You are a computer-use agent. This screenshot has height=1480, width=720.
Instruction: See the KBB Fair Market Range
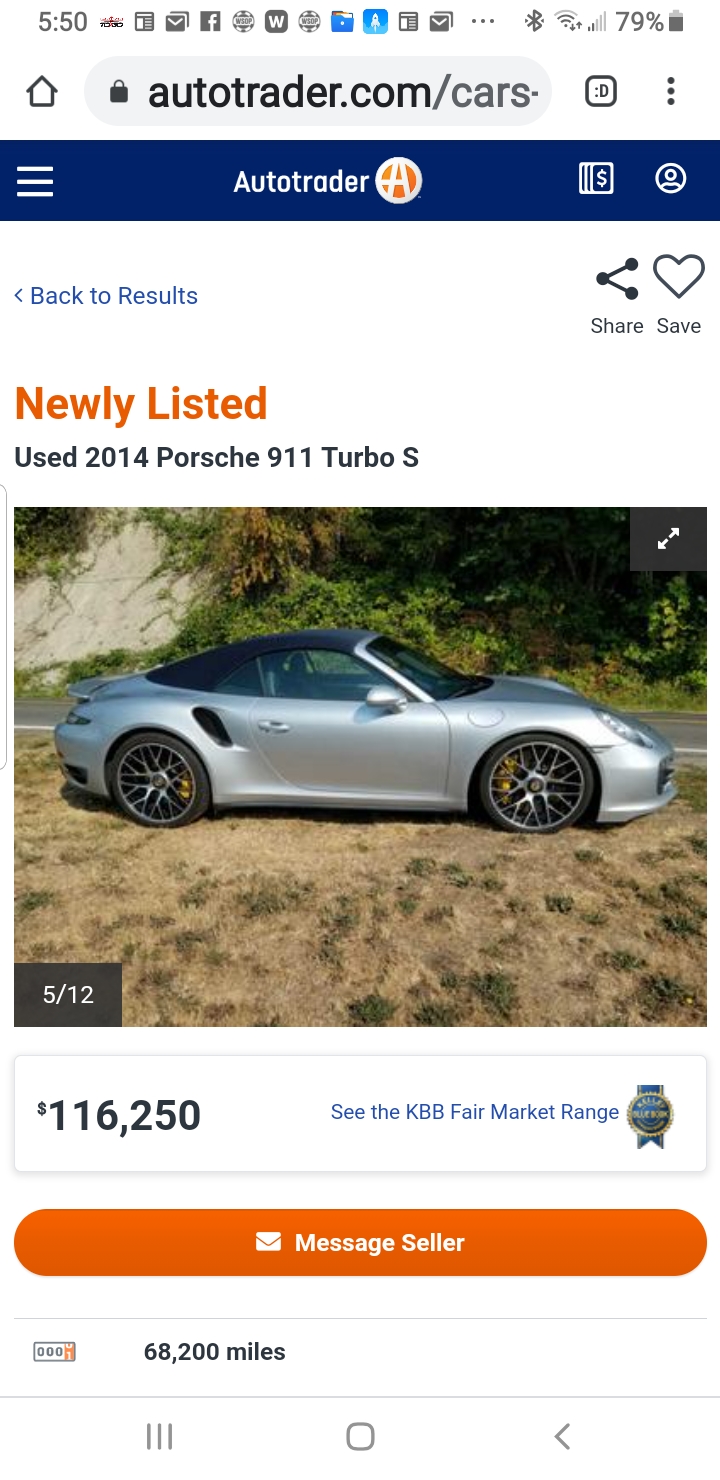[475, 1112]
